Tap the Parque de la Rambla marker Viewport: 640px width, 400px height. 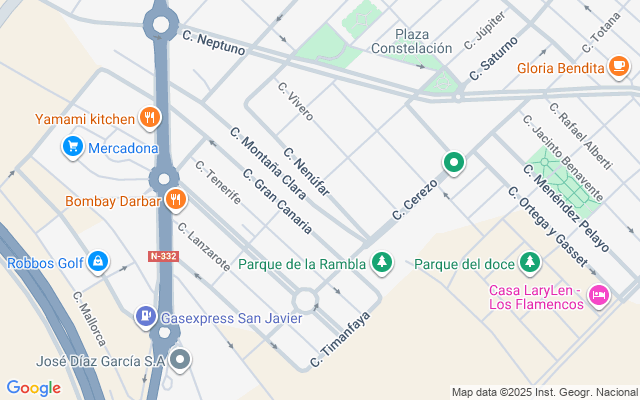(380, 264)
